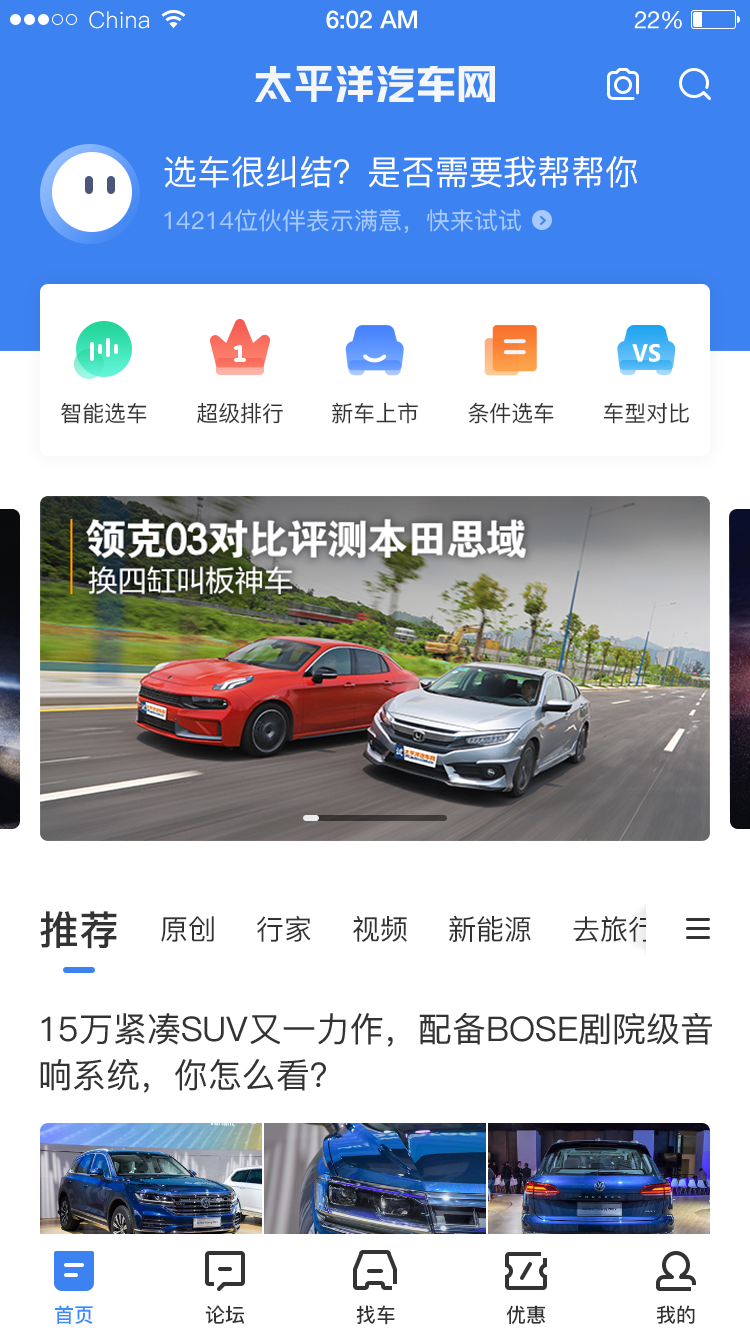Go to the 优惠 deals tab
750x1334 pixels.
(x=526, y=1287)
